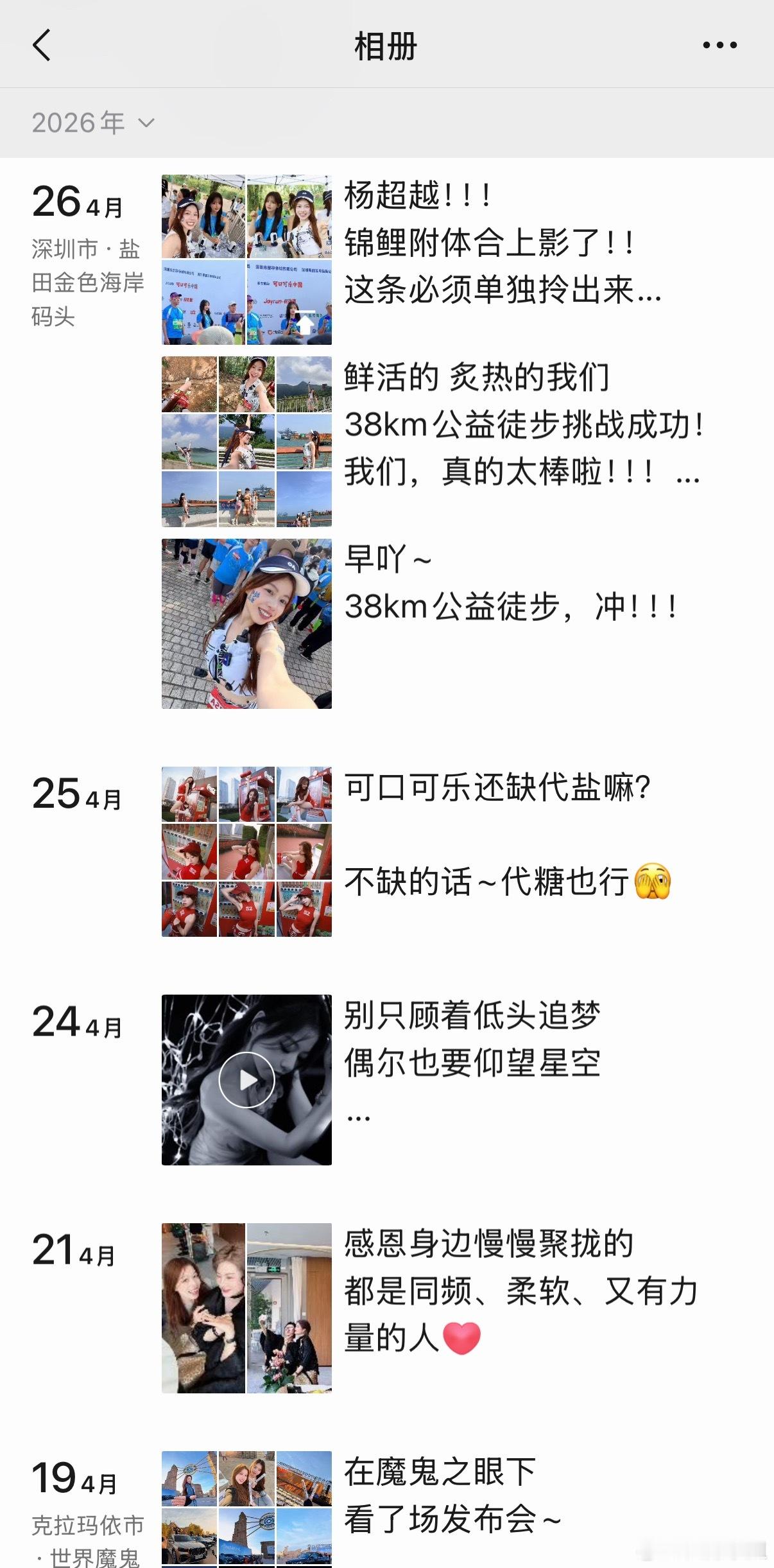Open the three-dot more options menu
Image resolution: width=774 pixels, height=1568 pixels.
[719, 45]
